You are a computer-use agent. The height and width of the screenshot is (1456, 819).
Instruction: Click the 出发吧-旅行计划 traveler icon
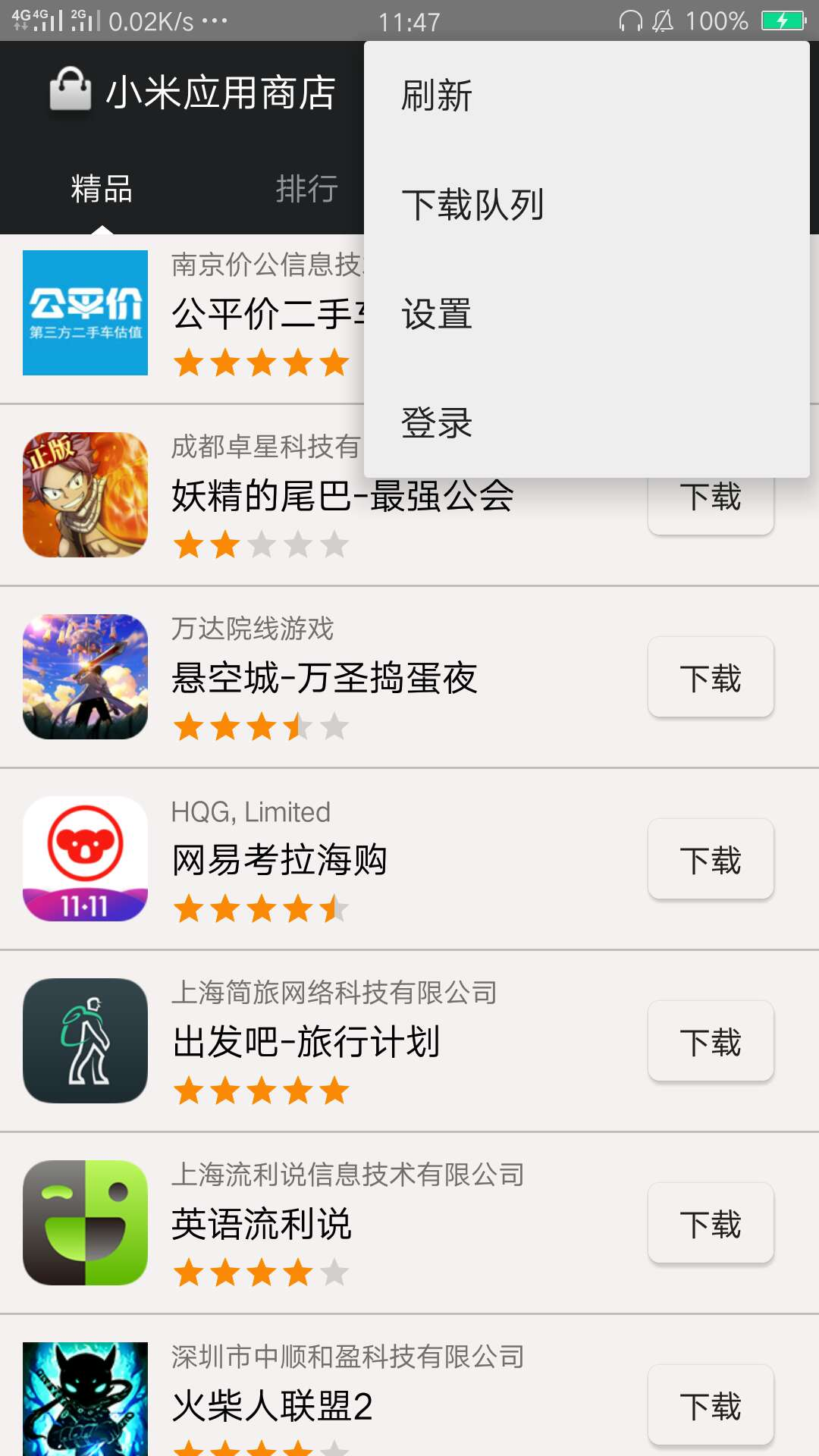point(85,1040)
